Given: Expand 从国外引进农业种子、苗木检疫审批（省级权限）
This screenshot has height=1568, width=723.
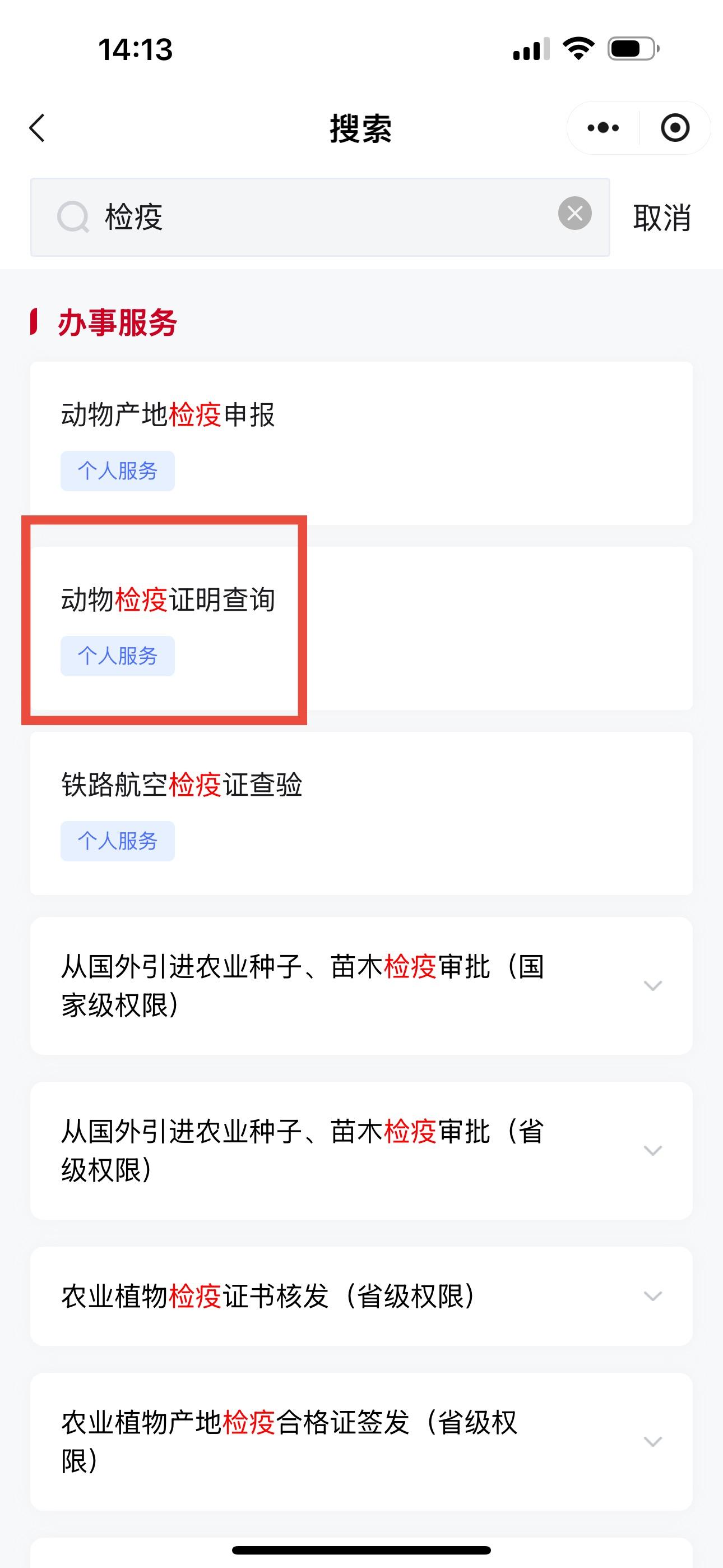Looking at the screenshot, I should tap(361, 1150).
